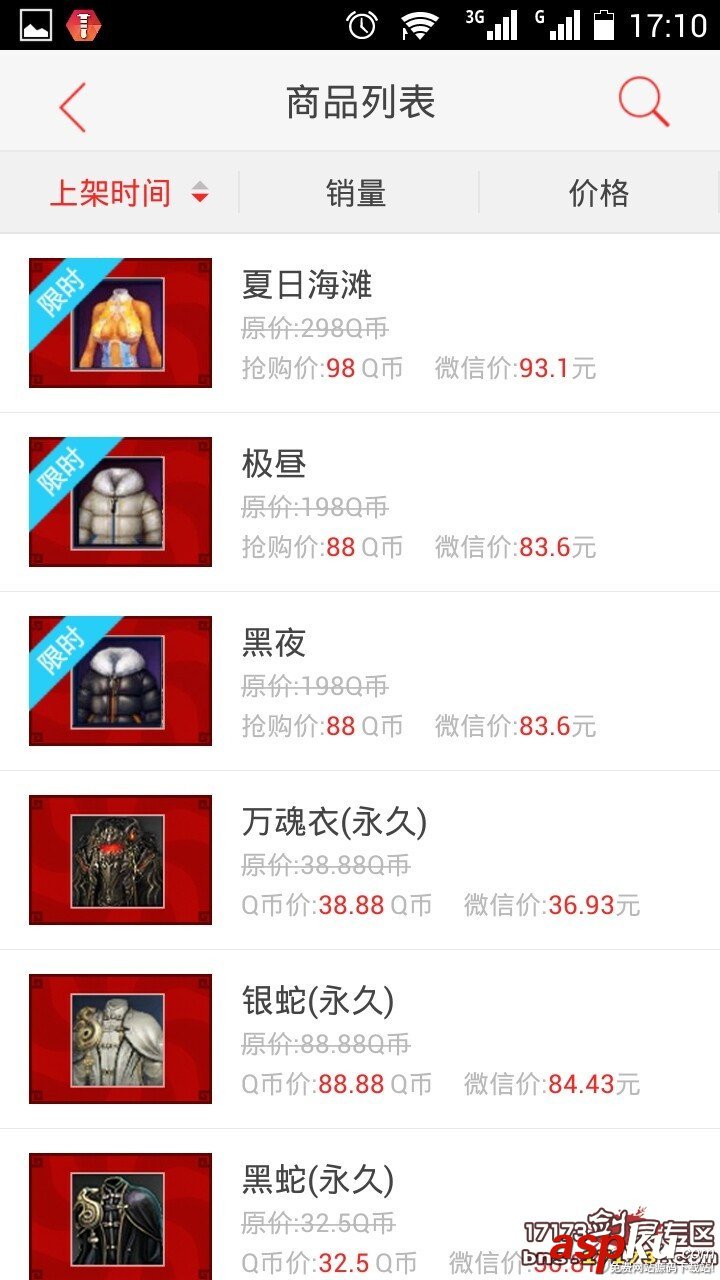Open the 黑夜 black coat product image
Image resolution: width=720 pixels, height=1280 pixels.
coord(120,680)
